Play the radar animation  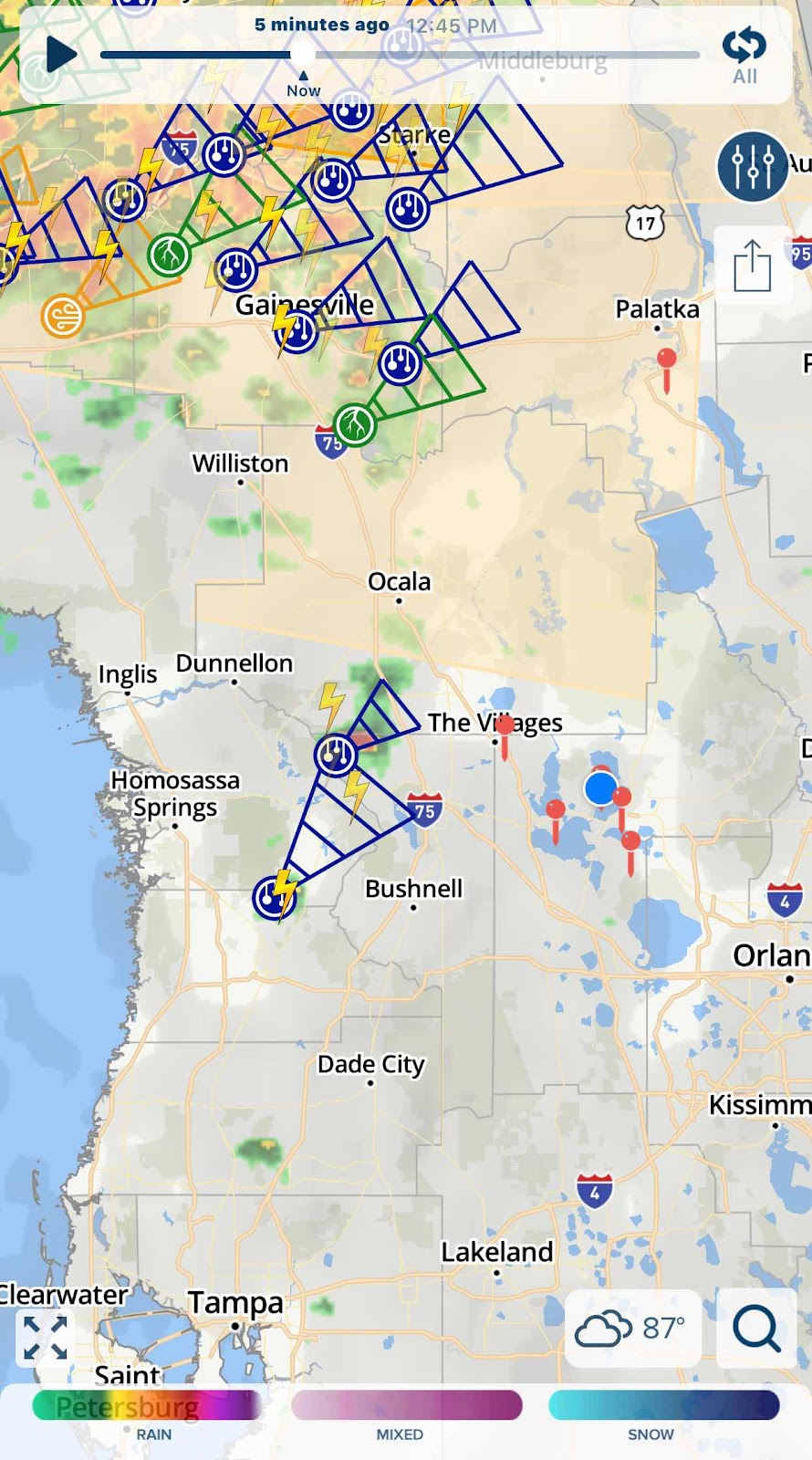click(x=60, y=55)
